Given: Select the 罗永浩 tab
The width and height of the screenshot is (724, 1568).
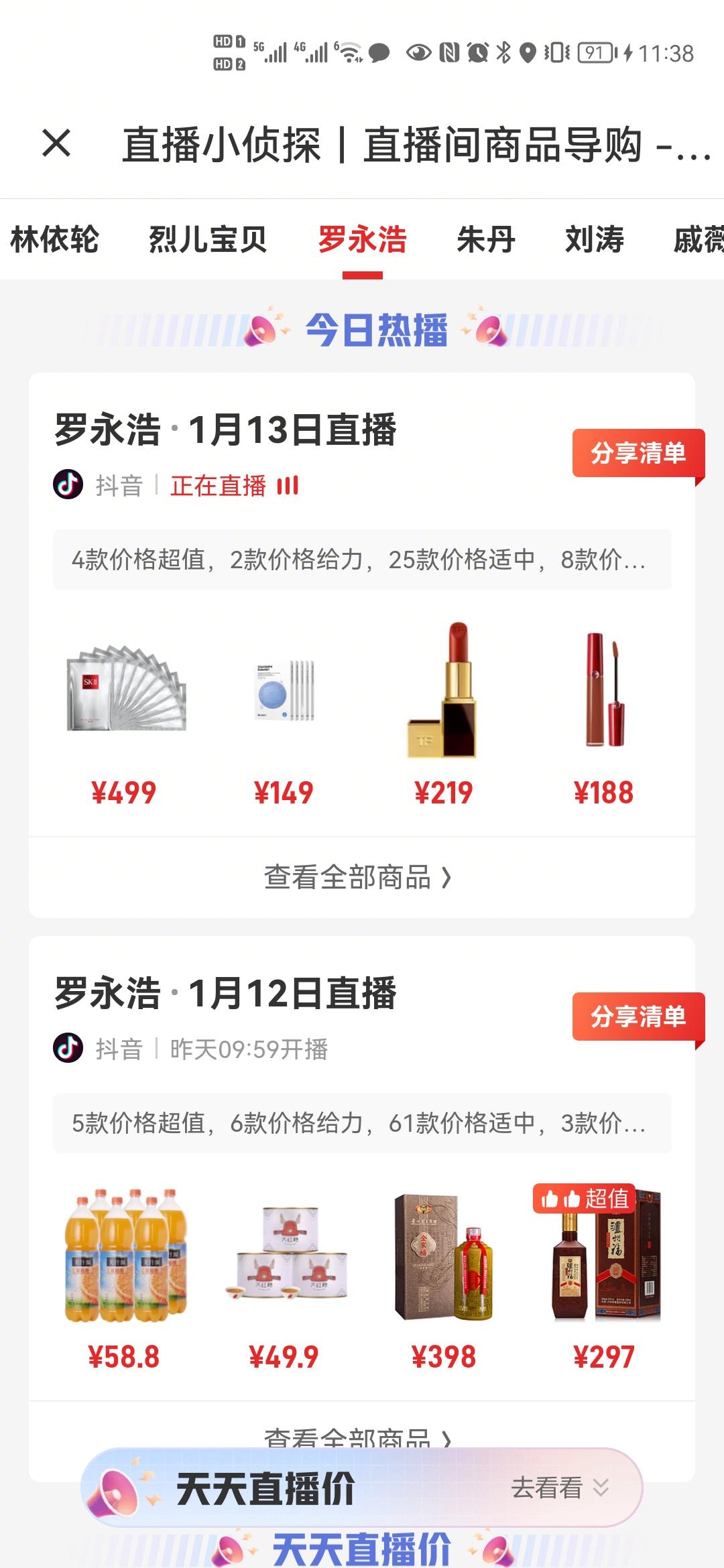Looking at the screenshot, I should [363, 240].
